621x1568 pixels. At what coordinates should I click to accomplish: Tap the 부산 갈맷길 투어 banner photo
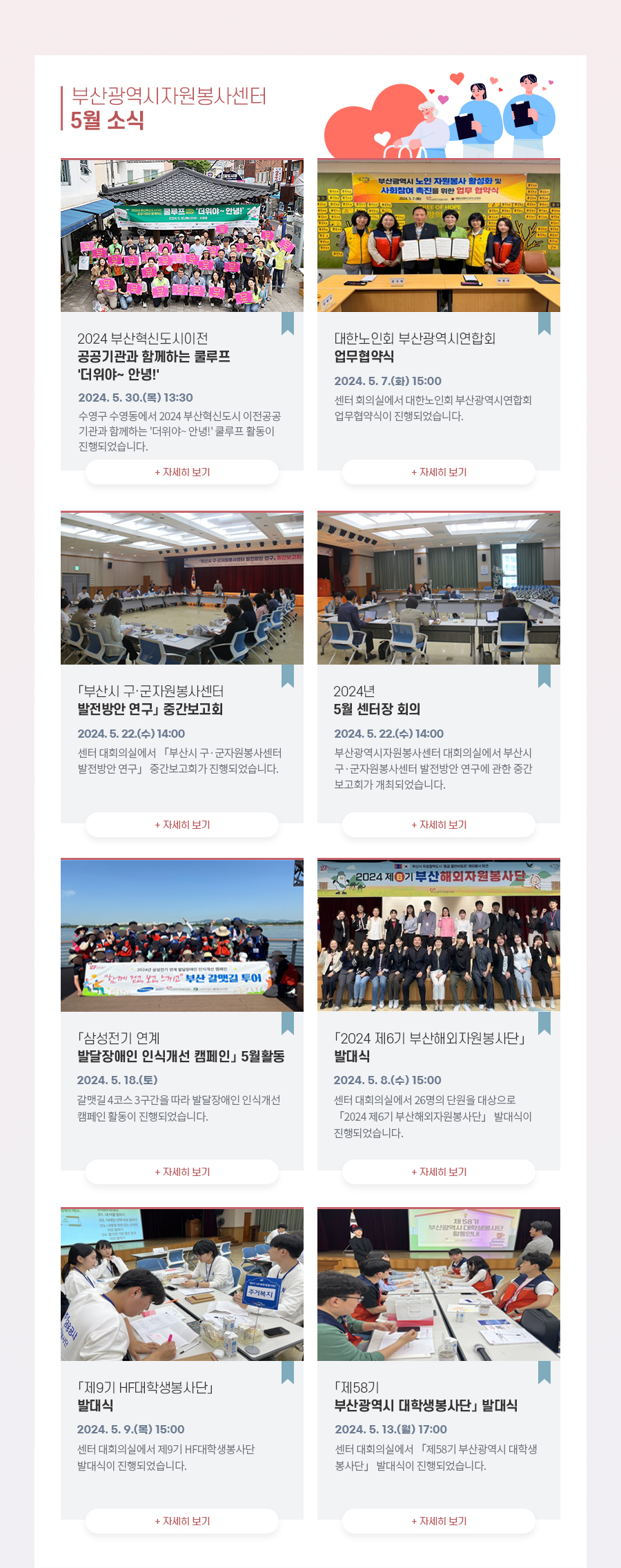182,935
